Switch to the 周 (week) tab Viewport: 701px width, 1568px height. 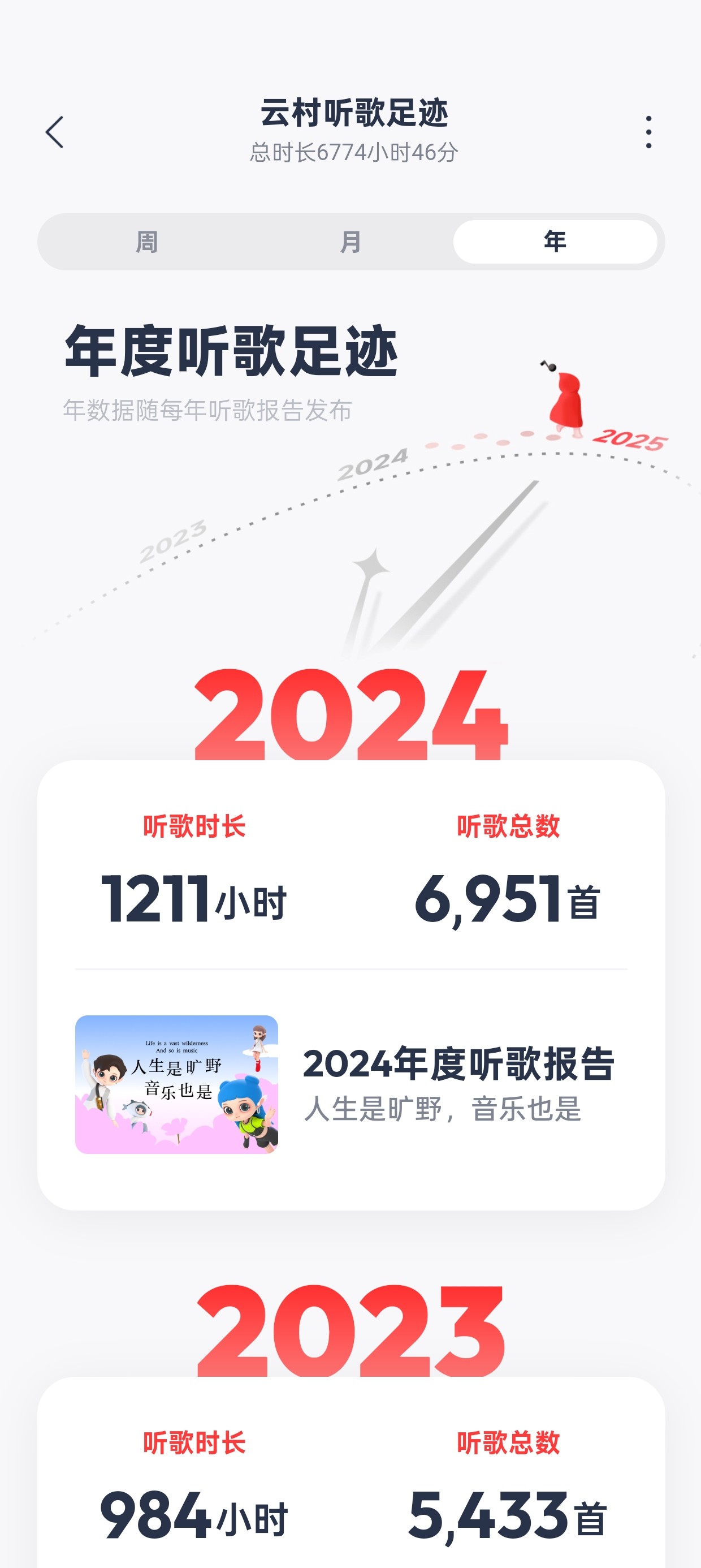point(146,242)
